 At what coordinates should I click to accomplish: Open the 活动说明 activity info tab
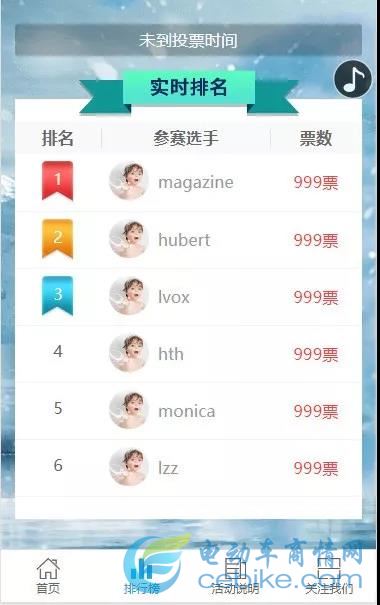pos(235,576)
